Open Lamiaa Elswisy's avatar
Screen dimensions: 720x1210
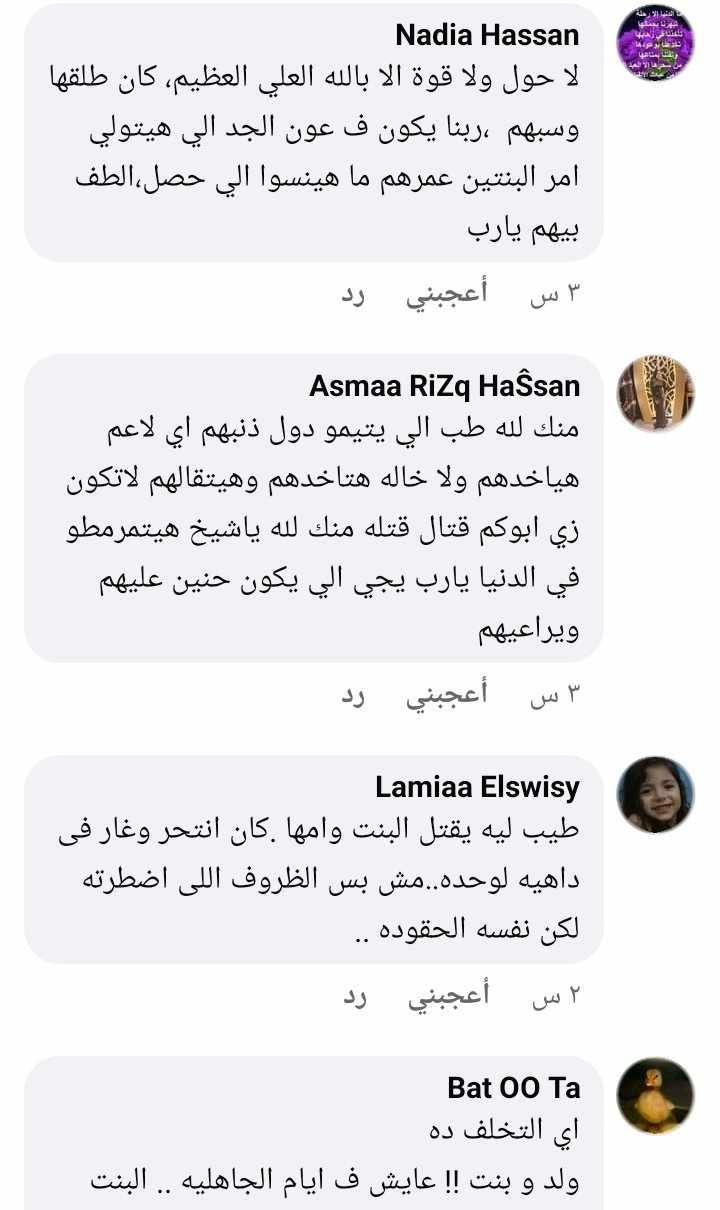655,795
